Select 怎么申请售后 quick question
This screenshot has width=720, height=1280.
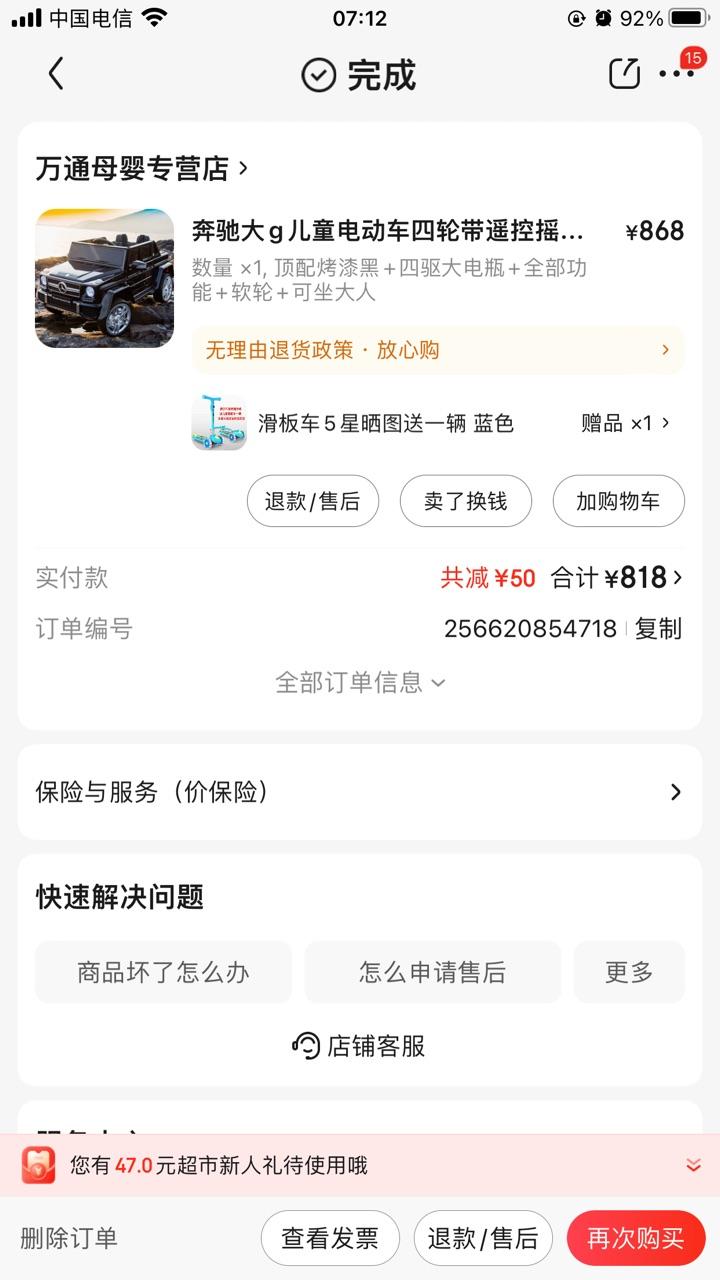coord(432,972)
